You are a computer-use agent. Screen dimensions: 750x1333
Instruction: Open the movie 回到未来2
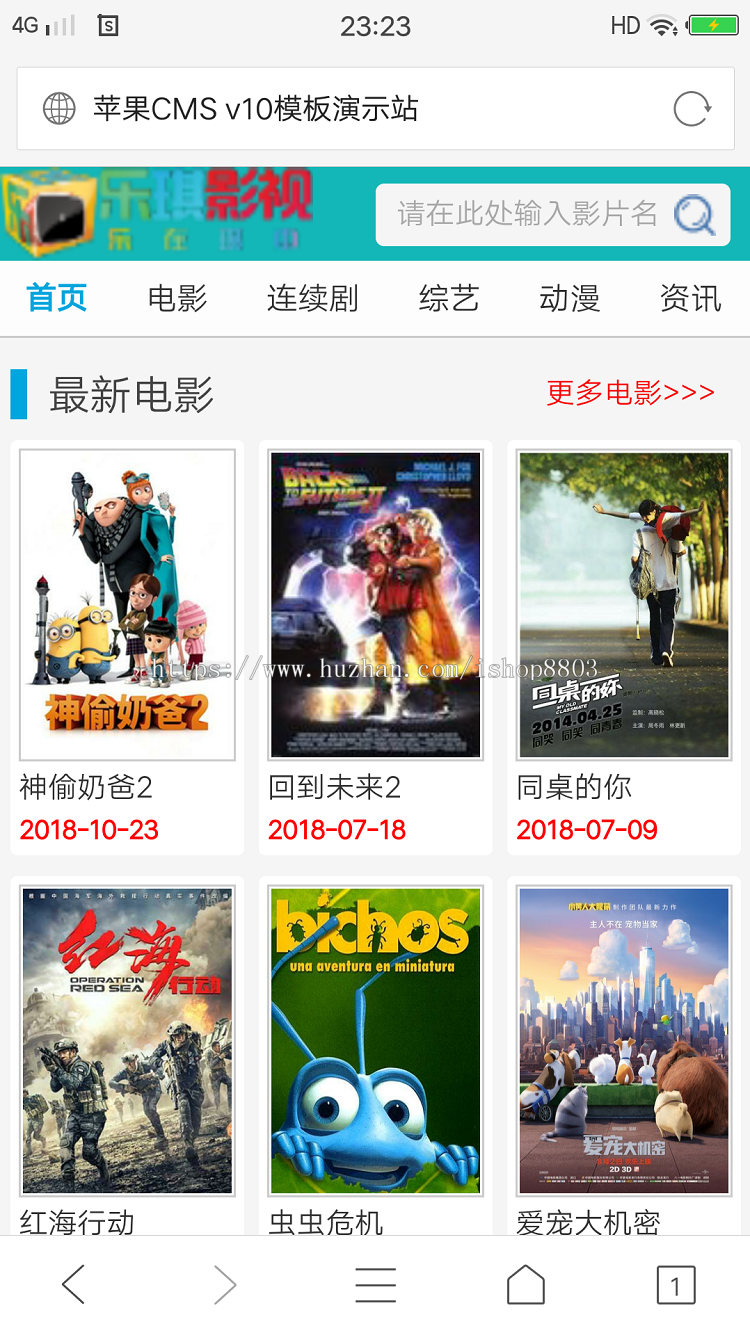coord(375,605)
